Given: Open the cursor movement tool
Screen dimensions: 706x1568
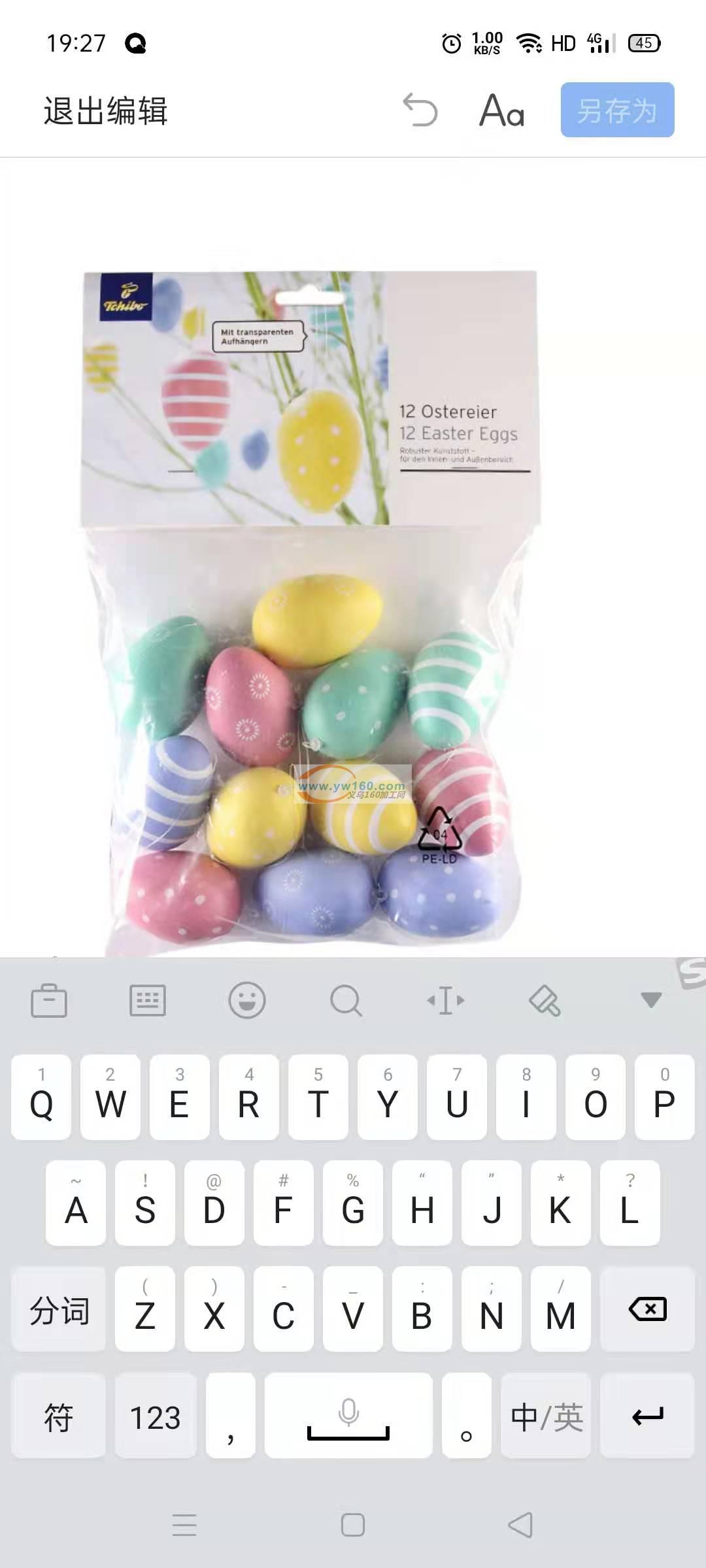Looking at the screenshot, I should point(445,1000).
